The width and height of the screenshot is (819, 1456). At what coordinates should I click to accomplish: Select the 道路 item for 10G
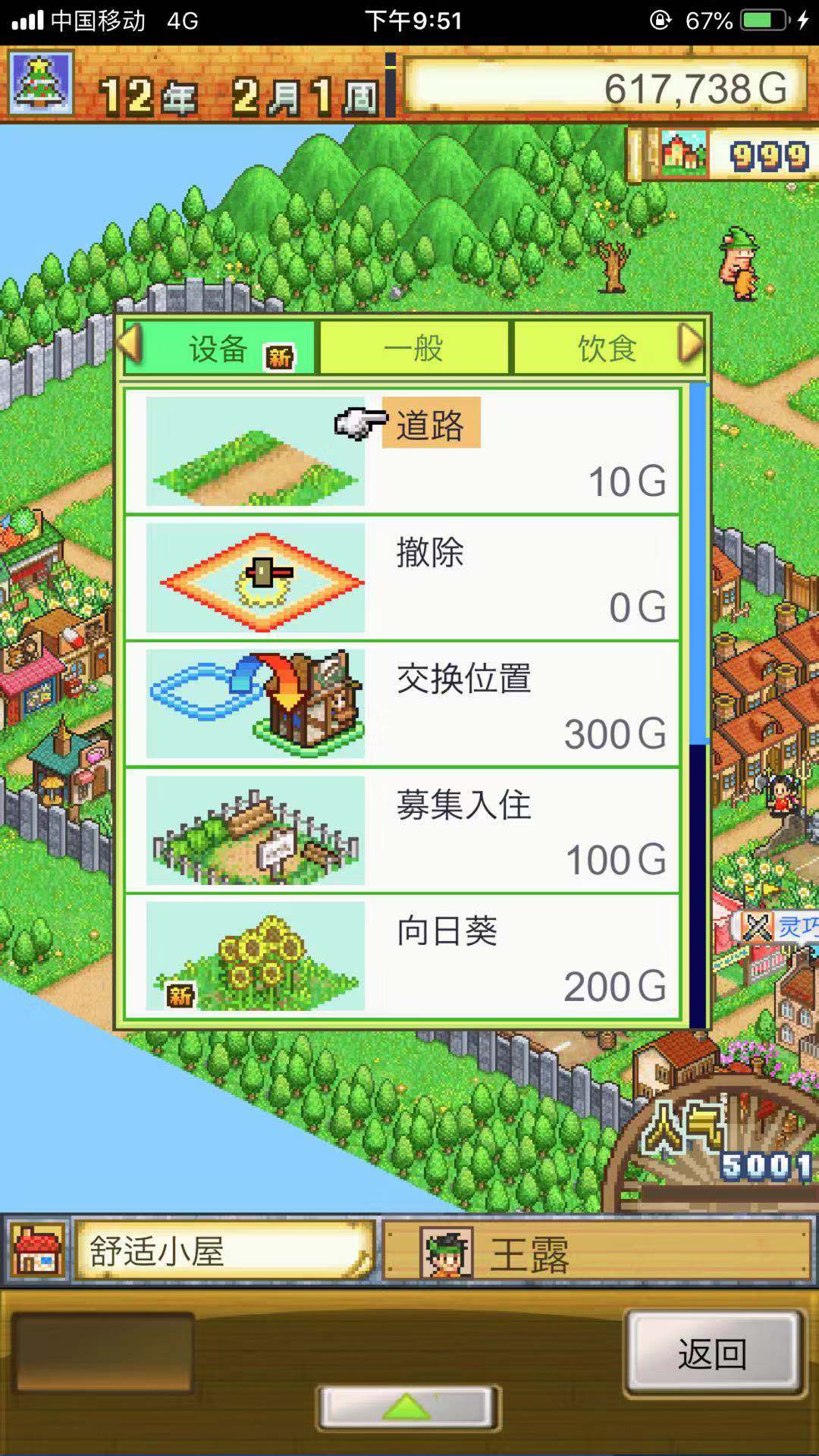[x=402, y=452]
